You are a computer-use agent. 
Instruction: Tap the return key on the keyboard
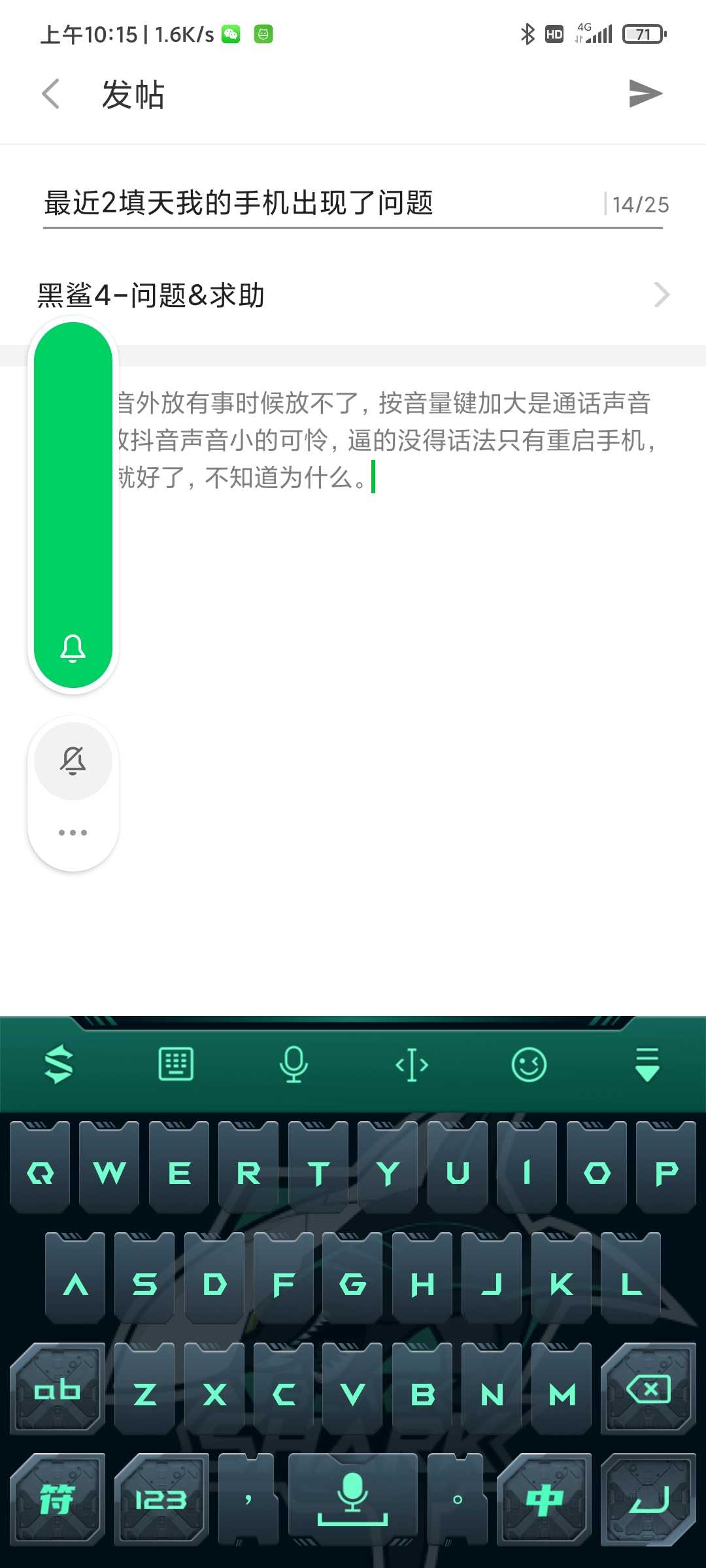point(648,1499)
